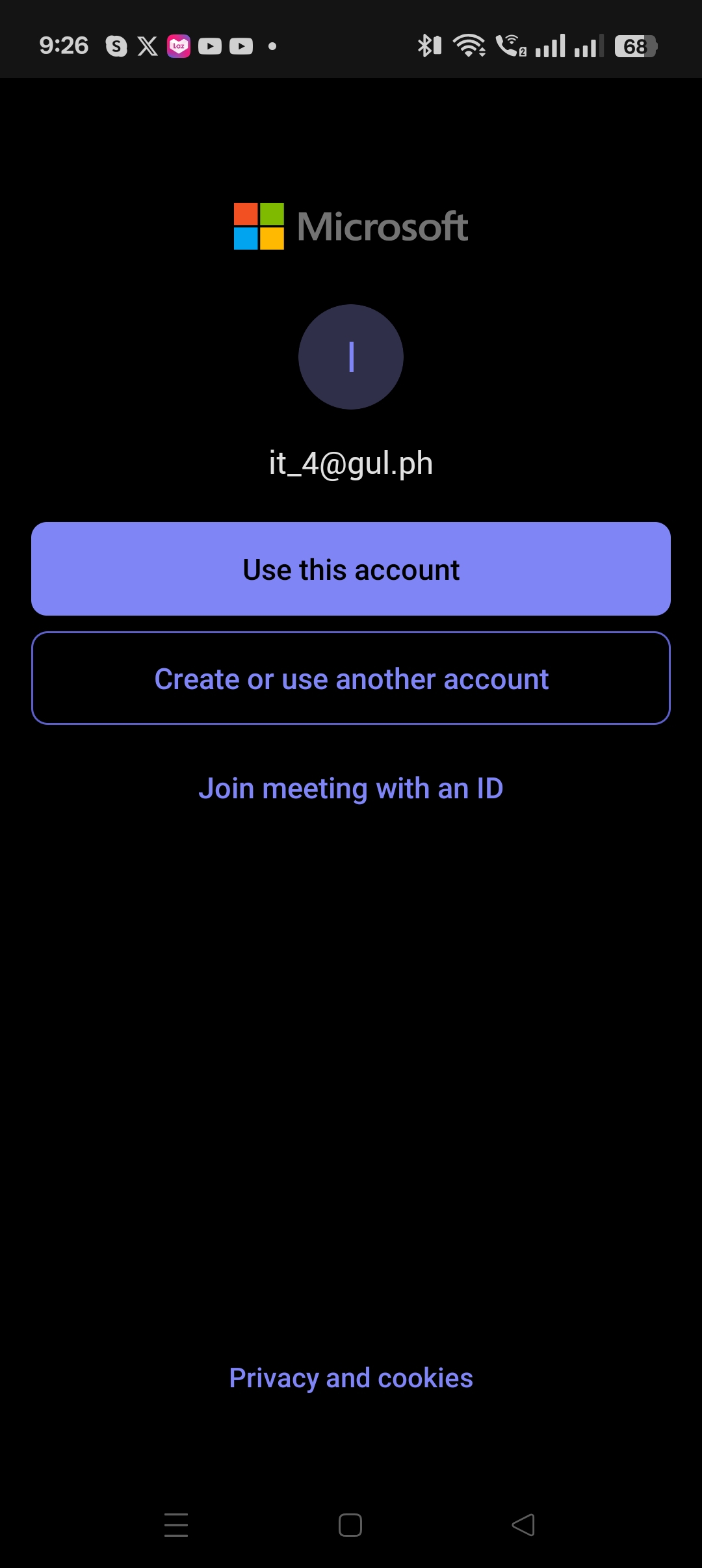Select Create or use another account

pyautogui.click(x=351, y=678)
